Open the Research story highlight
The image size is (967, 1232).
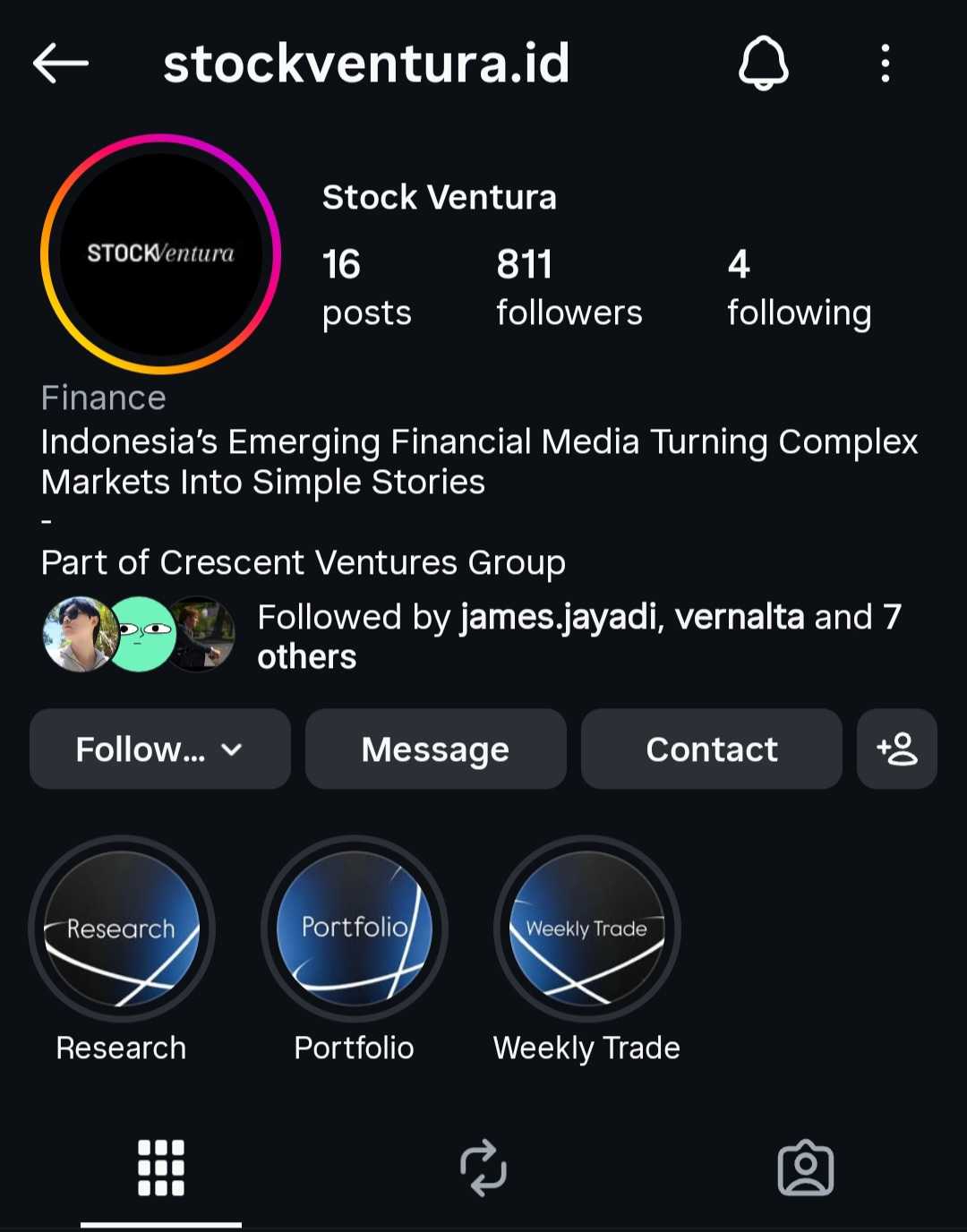click(x=122, y=928)
